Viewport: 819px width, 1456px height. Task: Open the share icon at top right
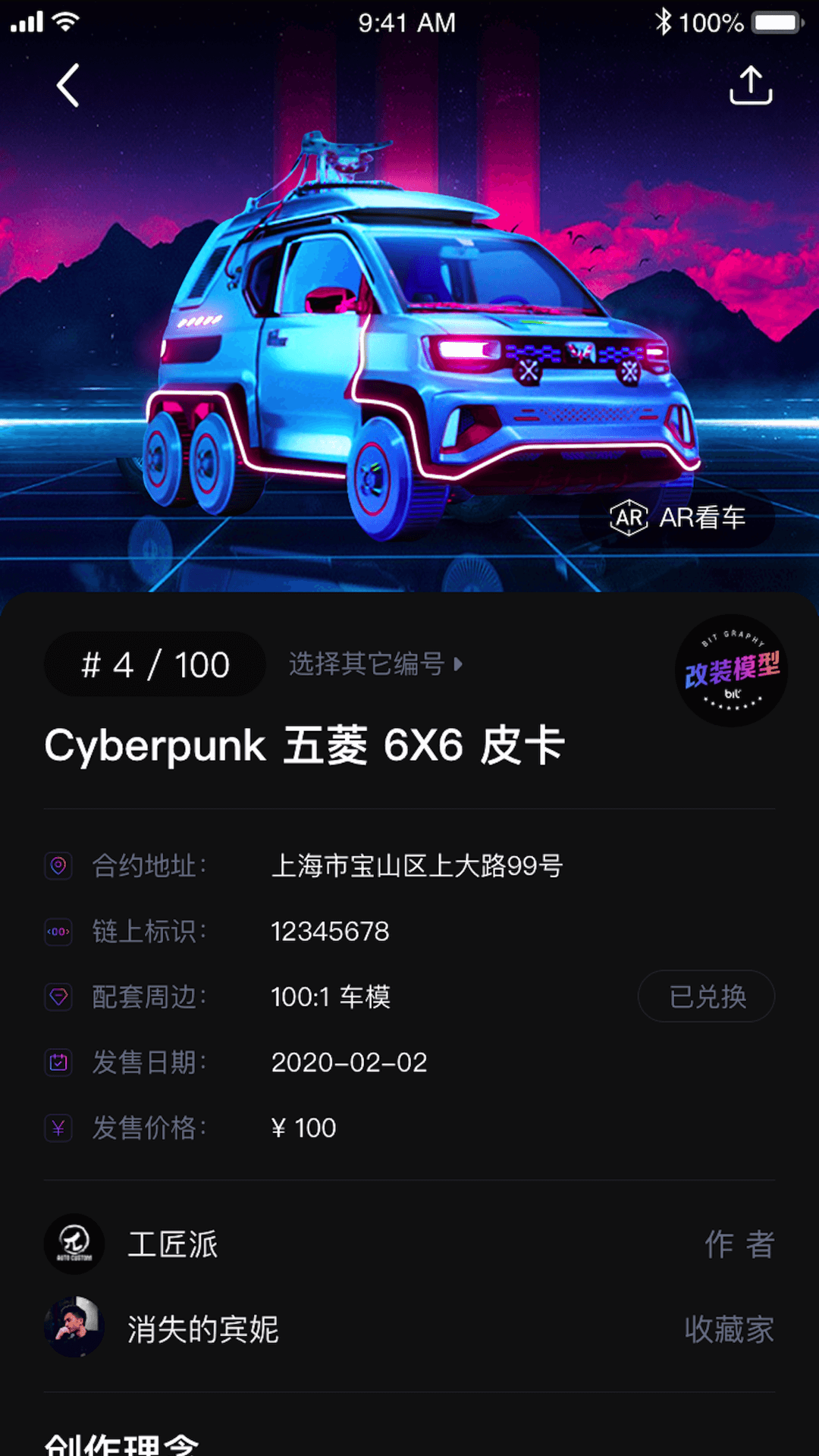click(752, 85)
